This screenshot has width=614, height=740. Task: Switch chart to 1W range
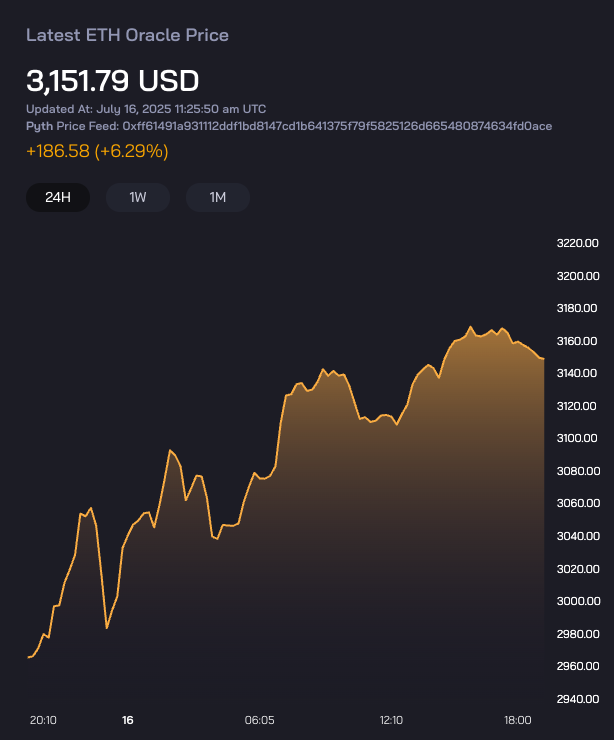coord(138,198)
